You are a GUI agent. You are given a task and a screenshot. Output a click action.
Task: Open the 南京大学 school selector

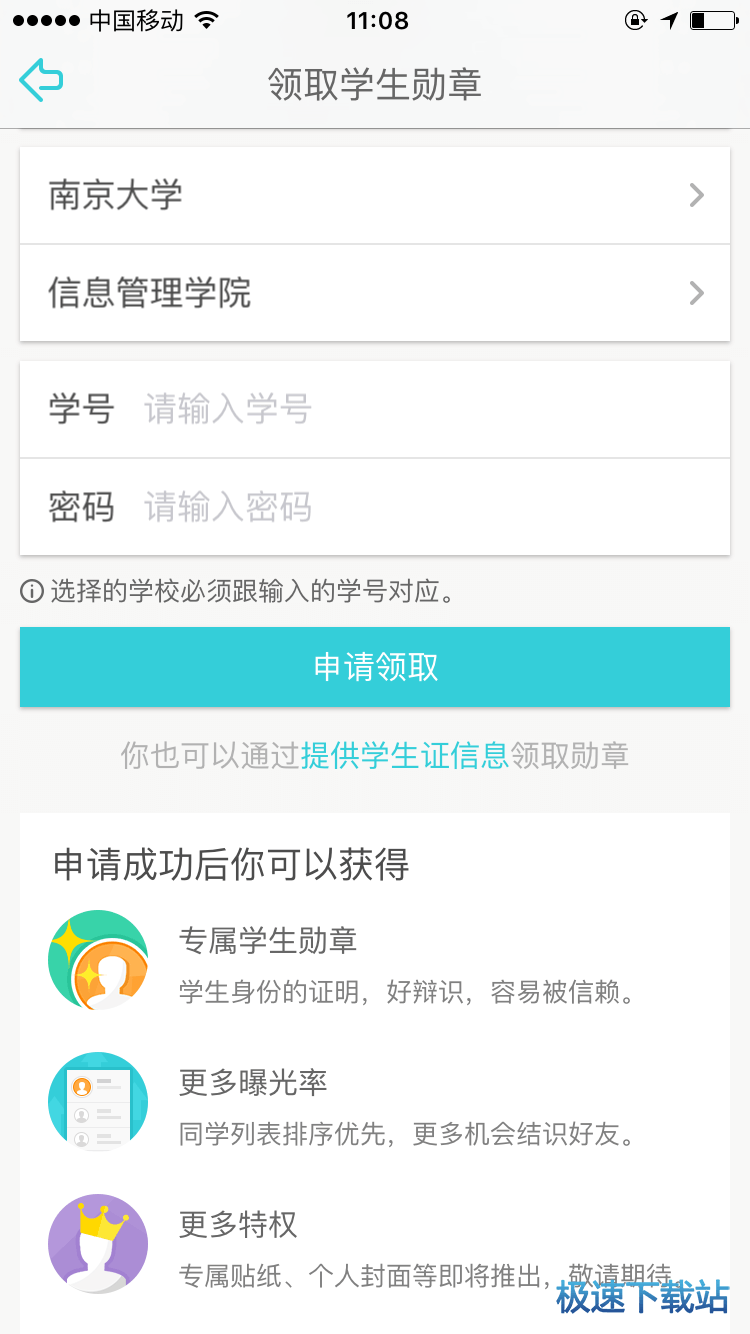click(x=374, y=196)
